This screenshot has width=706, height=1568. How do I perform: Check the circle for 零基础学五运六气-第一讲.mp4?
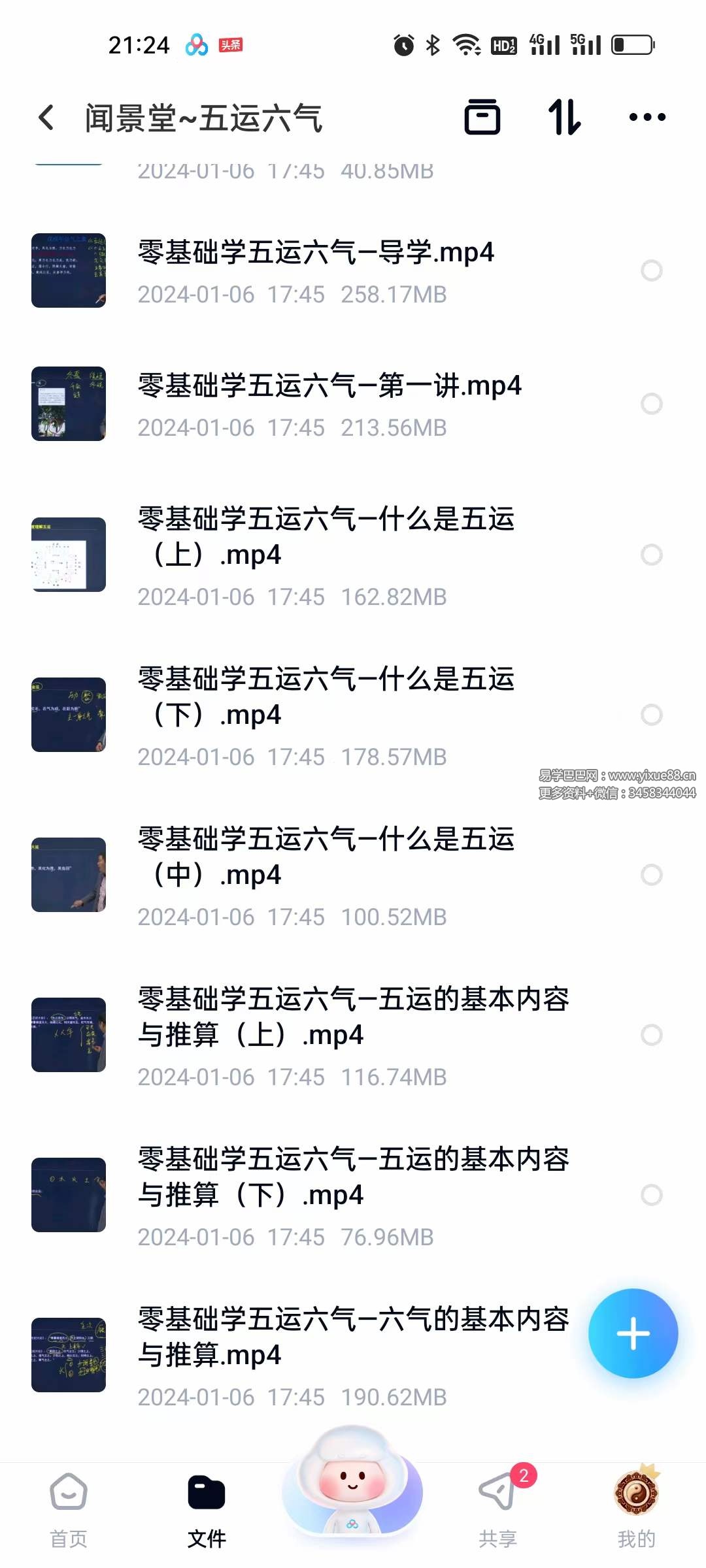pos(652,404)
